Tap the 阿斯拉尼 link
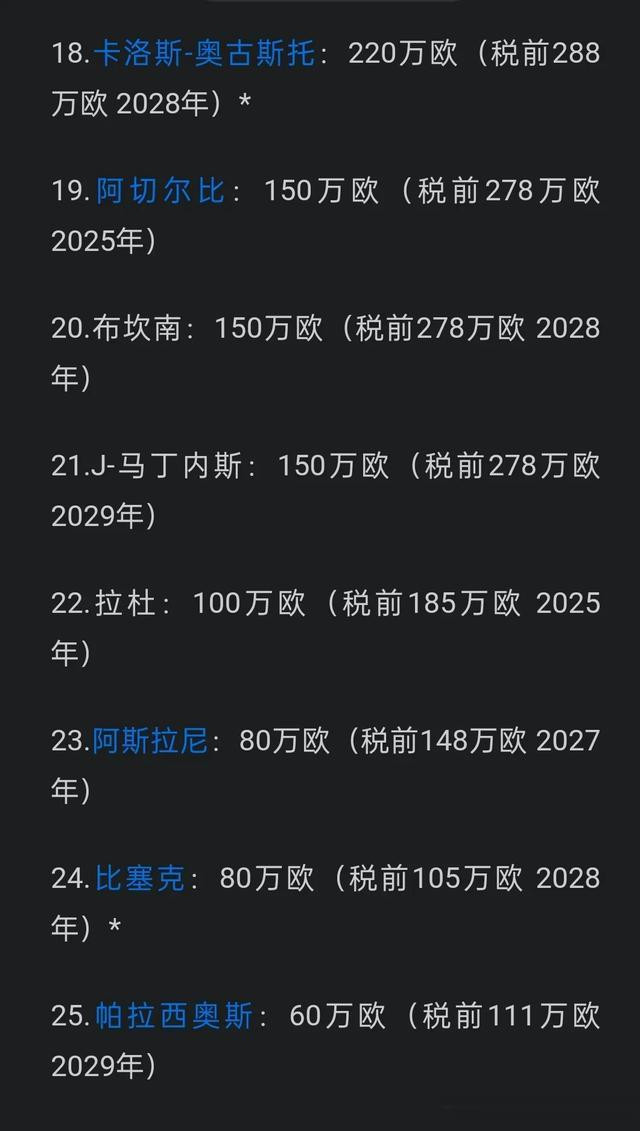The width and height of the screenshot is (640, 1131). pos(150,741)
